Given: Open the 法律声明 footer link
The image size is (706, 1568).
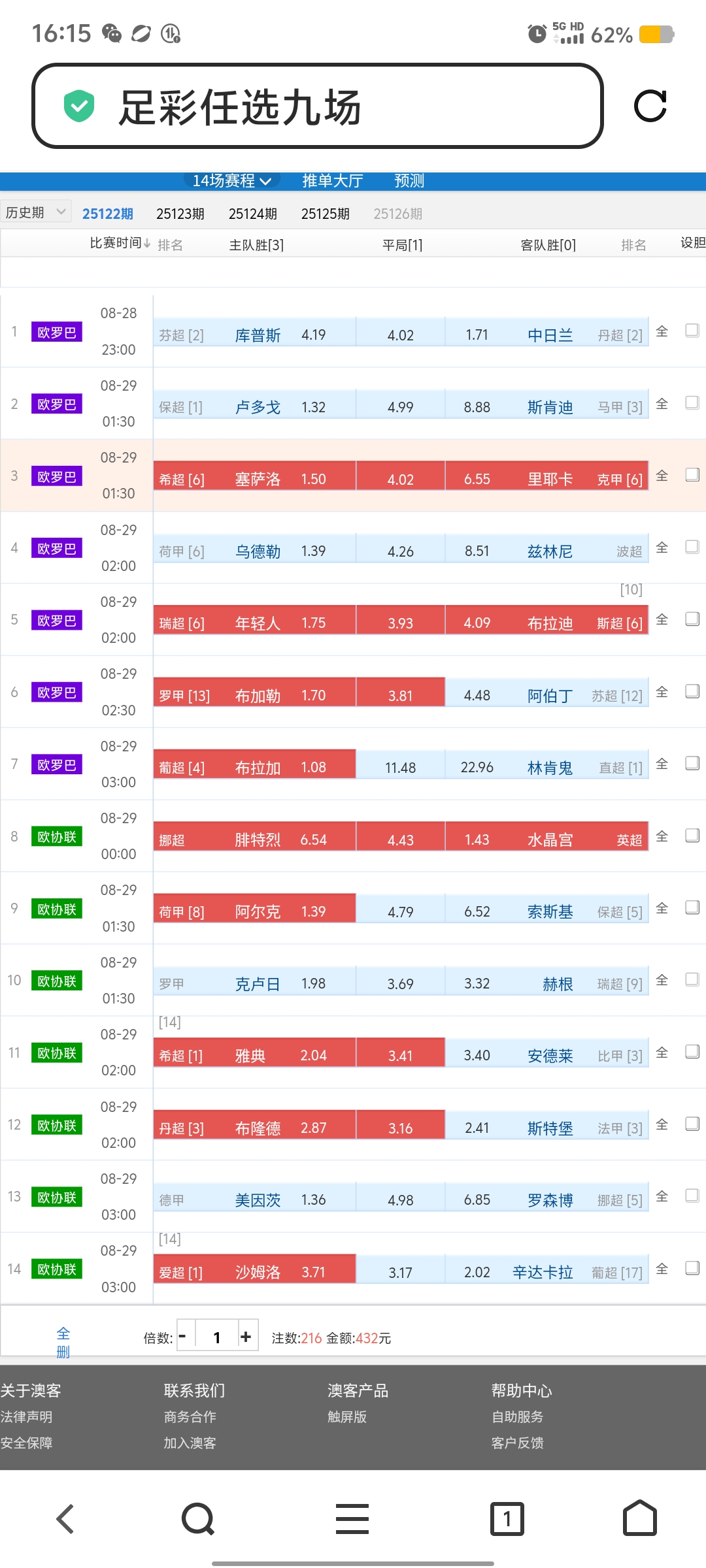Looking at the screenshot, I should pyautogui.click(x=26, y=1416).
